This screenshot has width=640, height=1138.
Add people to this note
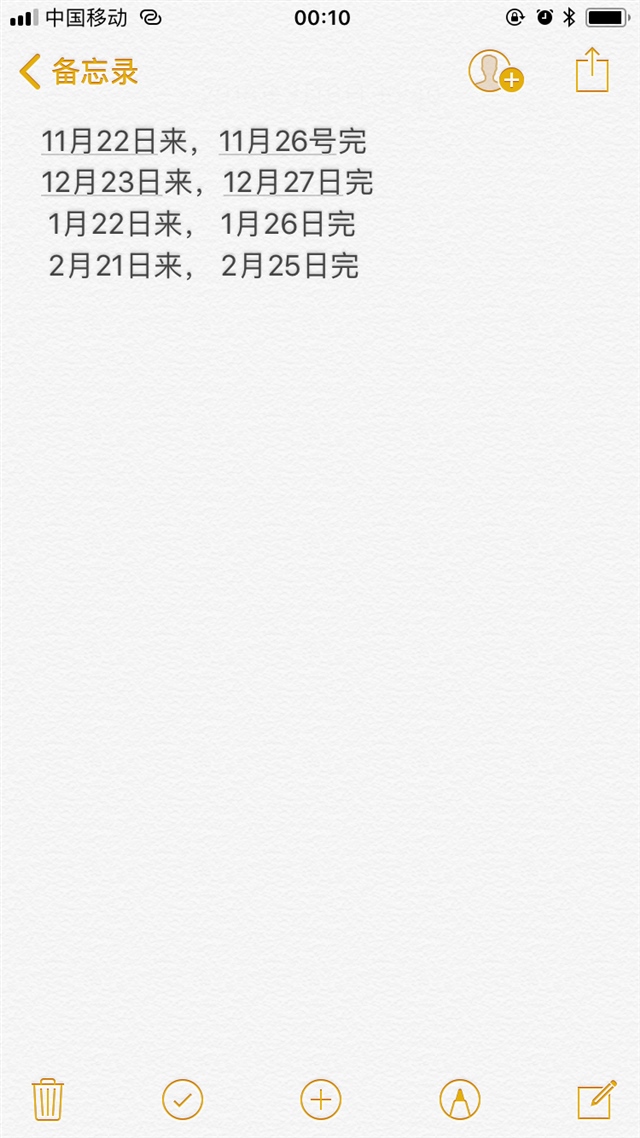click(495, 72)
